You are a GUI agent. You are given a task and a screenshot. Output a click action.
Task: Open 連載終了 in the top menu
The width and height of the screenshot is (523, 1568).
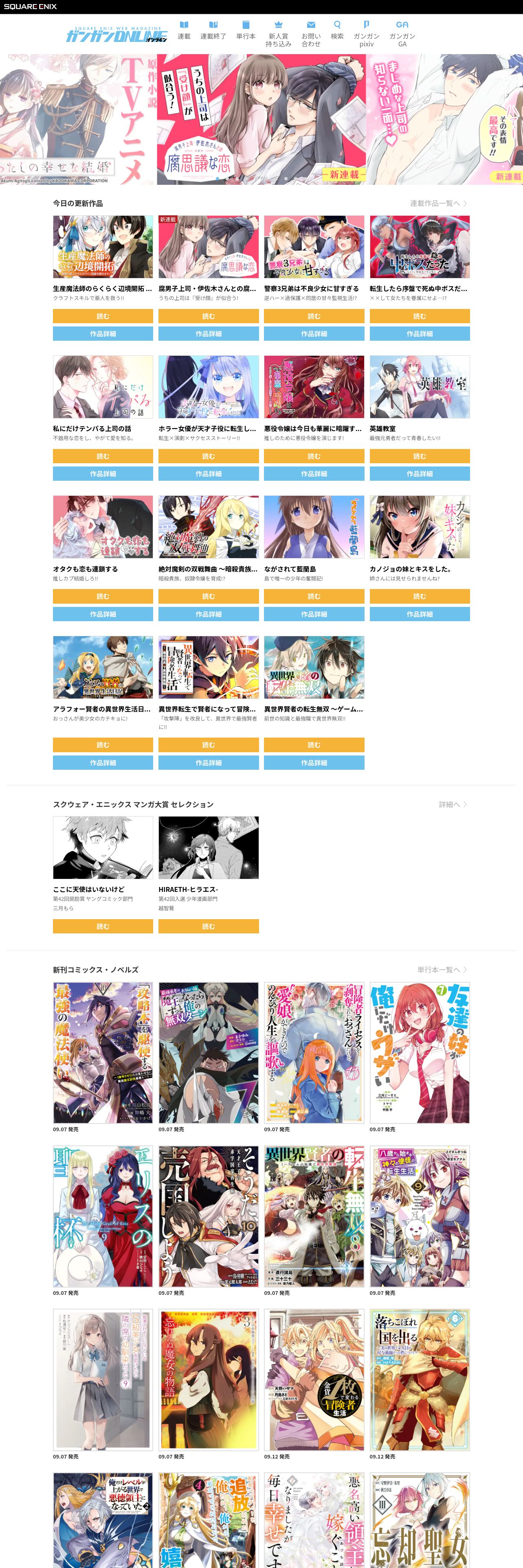(x=213, y=31)
